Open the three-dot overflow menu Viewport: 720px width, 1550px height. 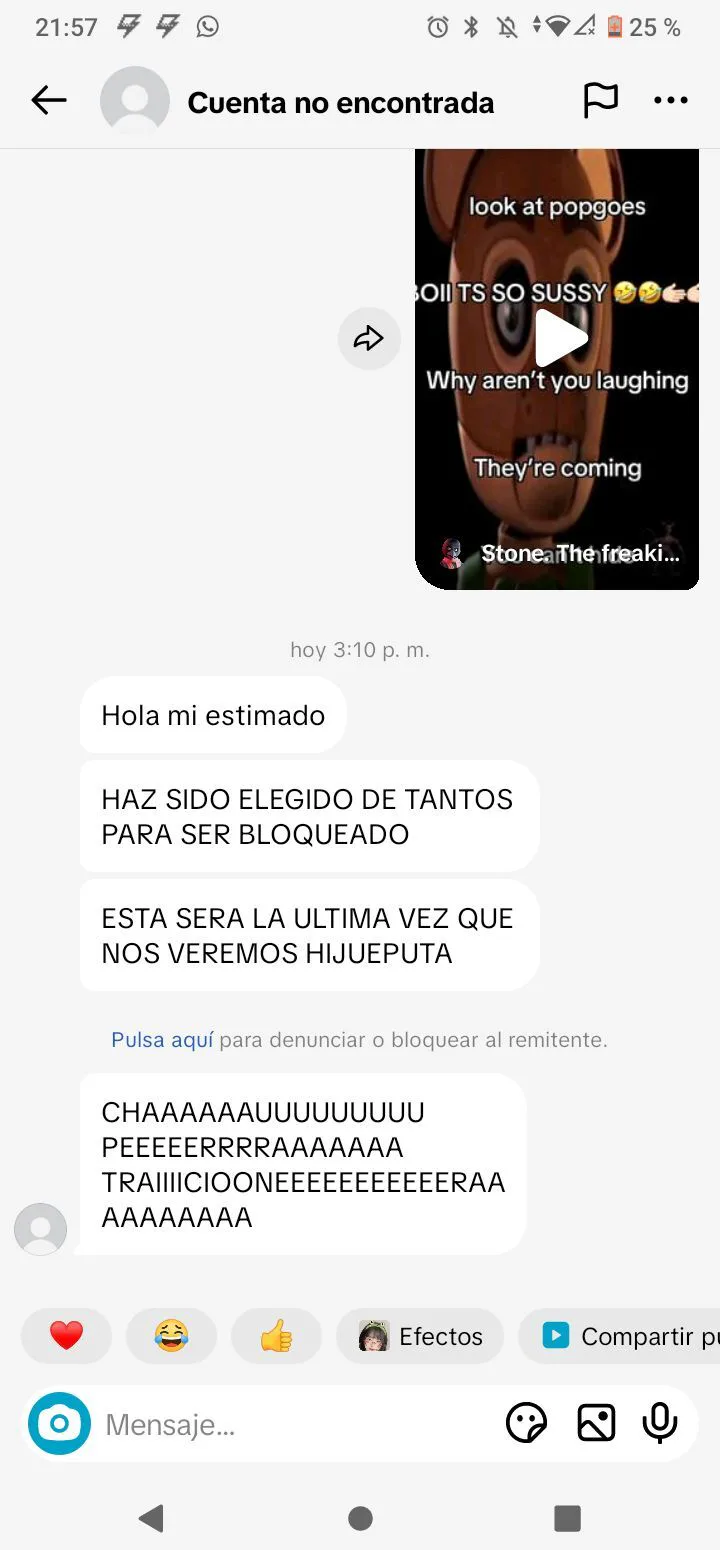(670, 100)
